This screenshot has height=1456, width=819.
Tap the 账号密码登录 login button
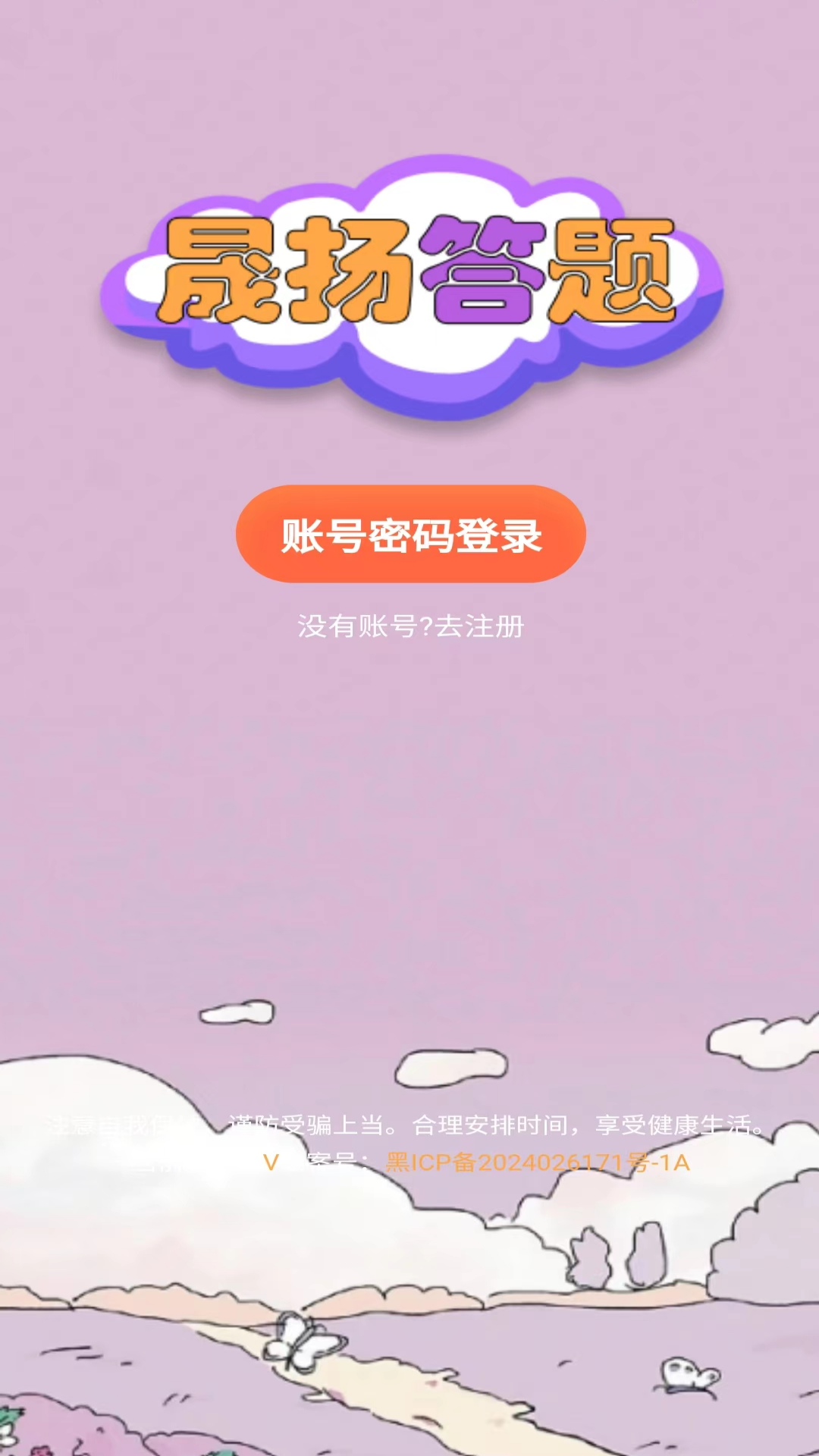tap(410, 534)
